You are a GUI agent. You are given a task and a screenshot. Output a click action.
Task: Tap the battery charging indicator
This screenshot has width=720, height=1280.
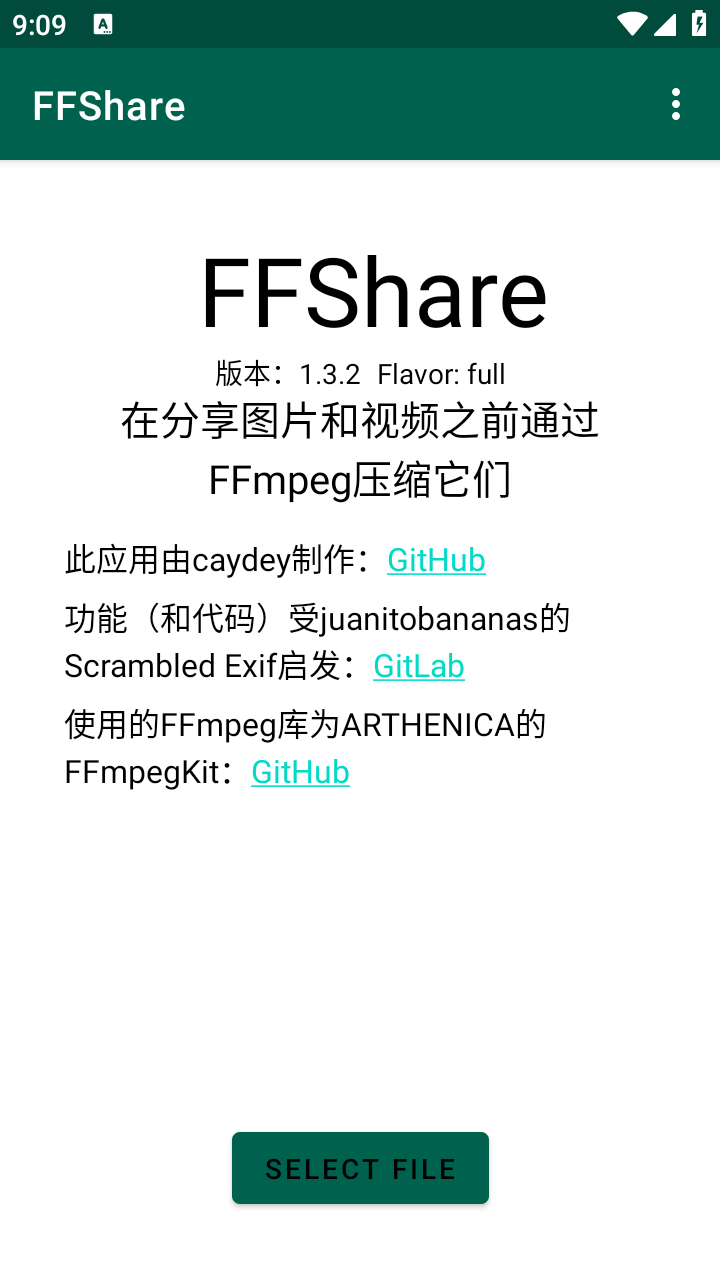tap(698, 22)
